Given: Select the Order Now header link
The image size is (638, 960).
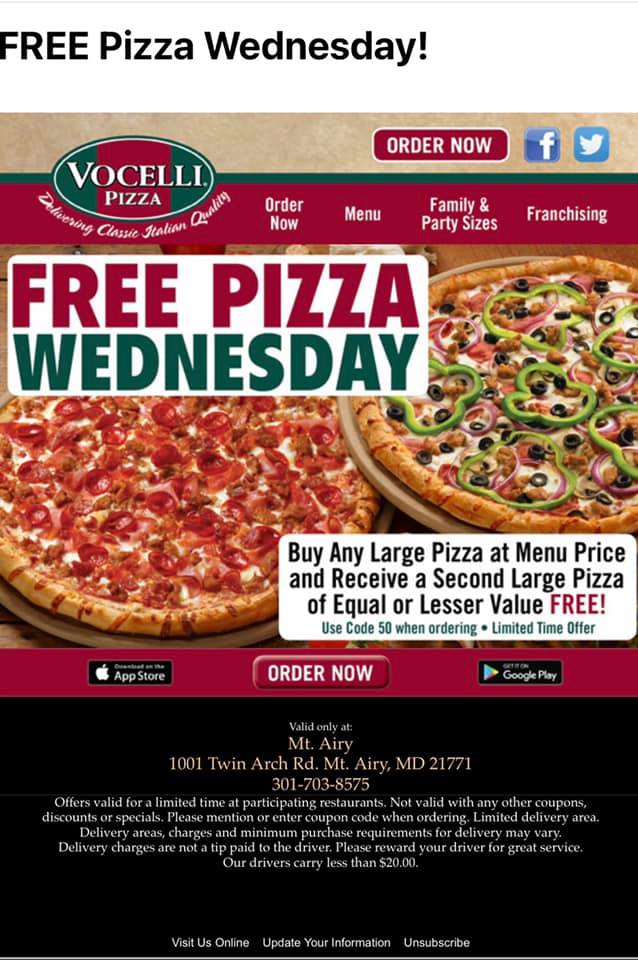Looking at the screenshot, I should click(x=284, y=213).
